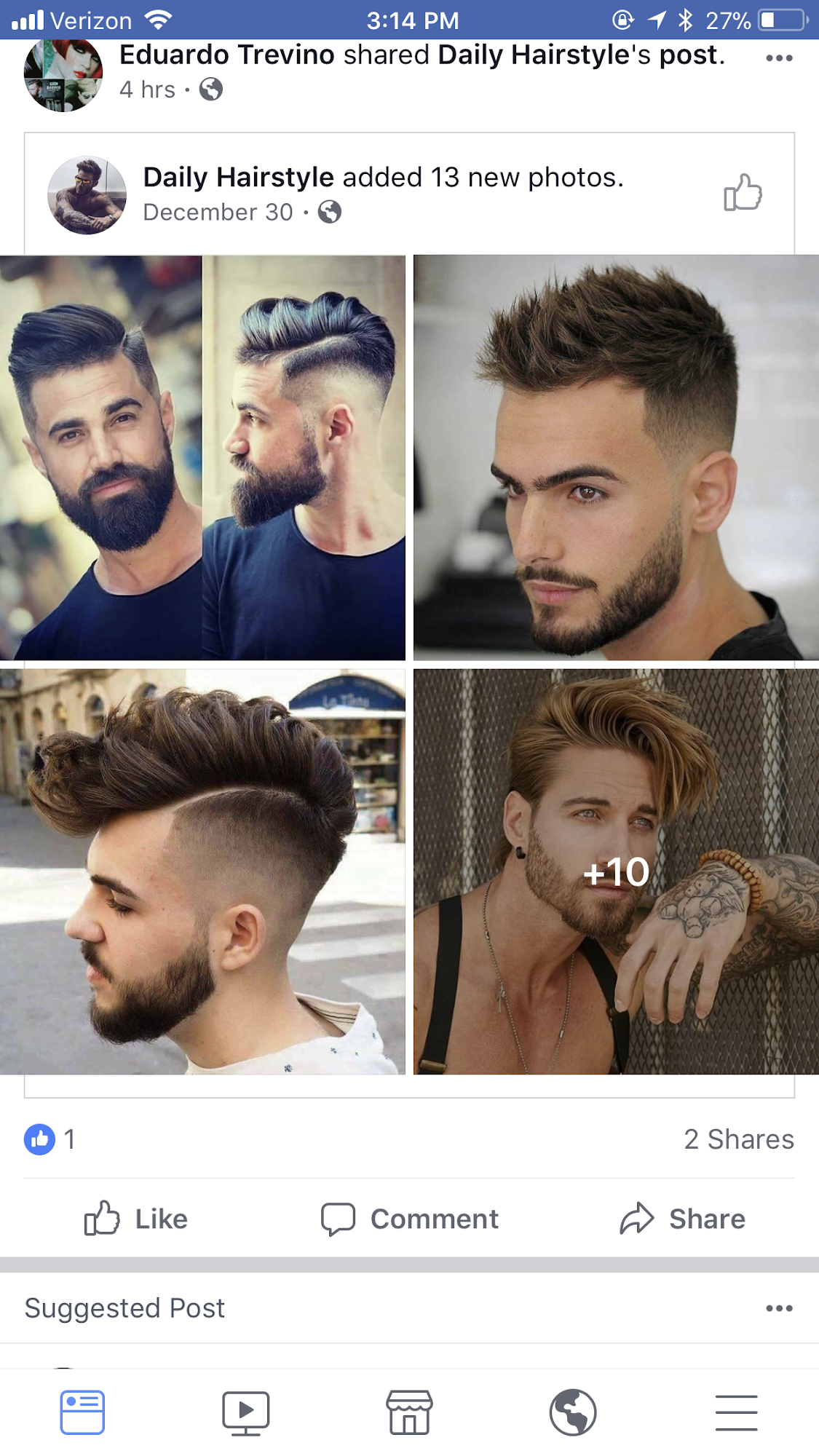Like the Daily Hairstyle page

(742, 193)
